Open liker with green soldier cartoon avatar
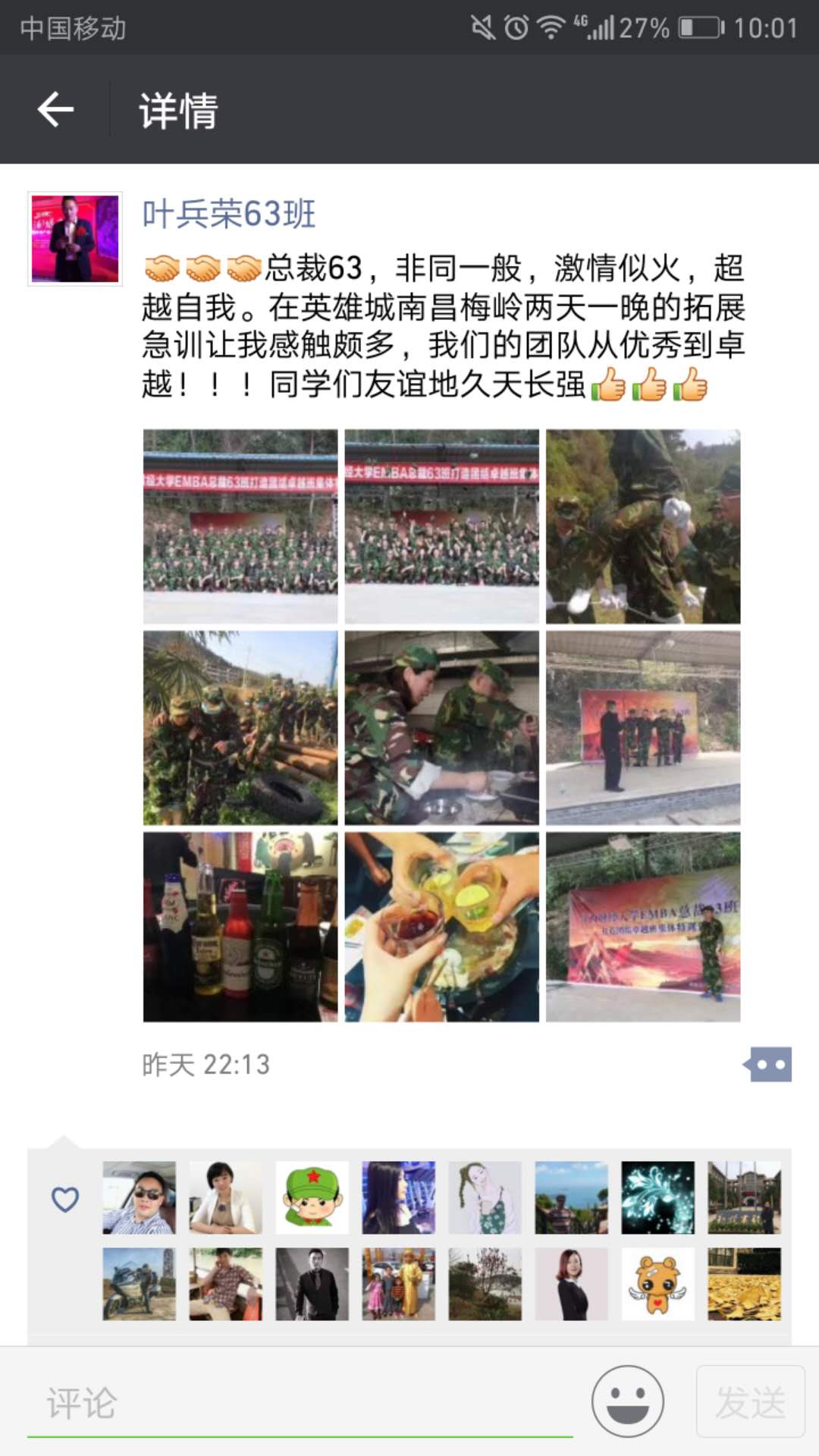The height and width of the screenshot is (1456, 819). click(x=312, y=1197)
